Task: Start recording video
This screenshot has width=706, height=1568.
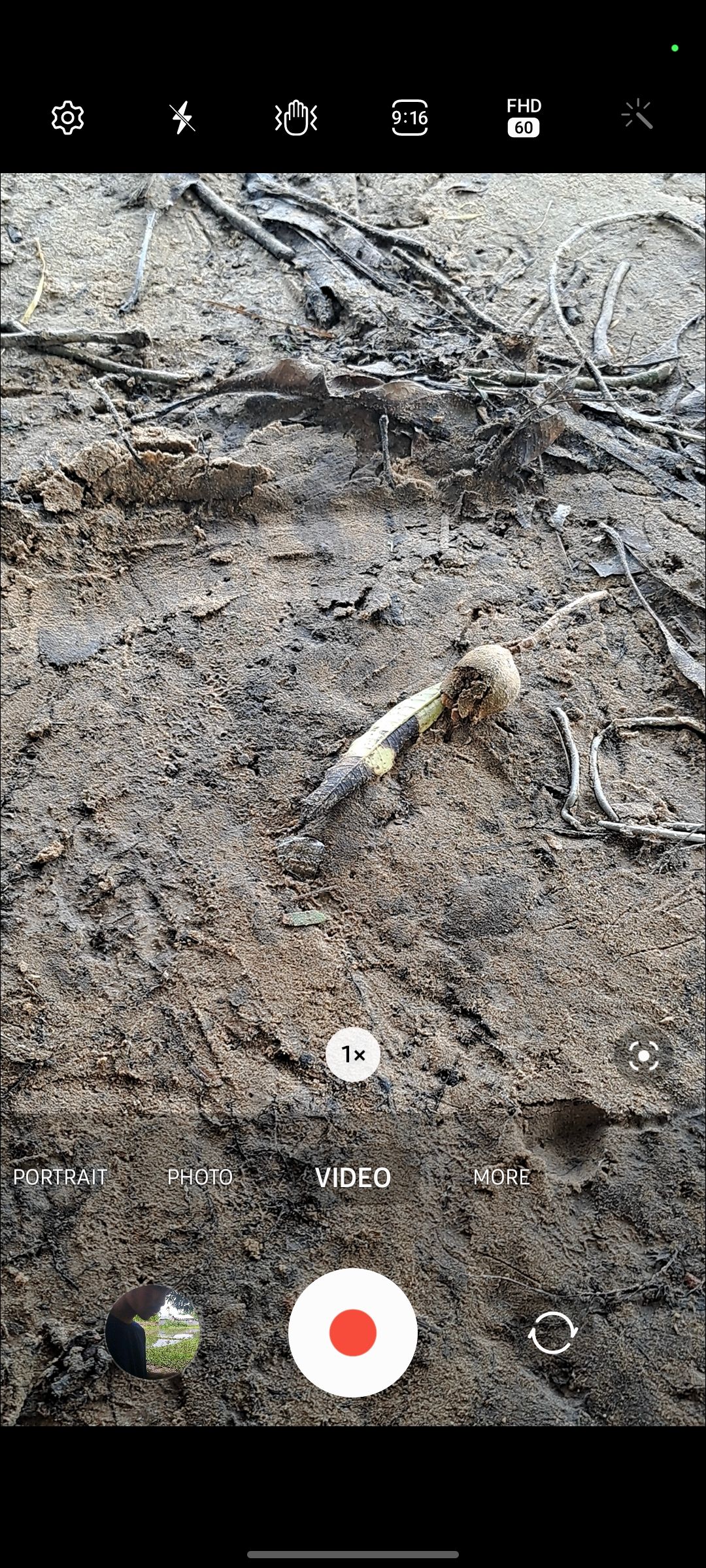Action: coord(353,1332)
